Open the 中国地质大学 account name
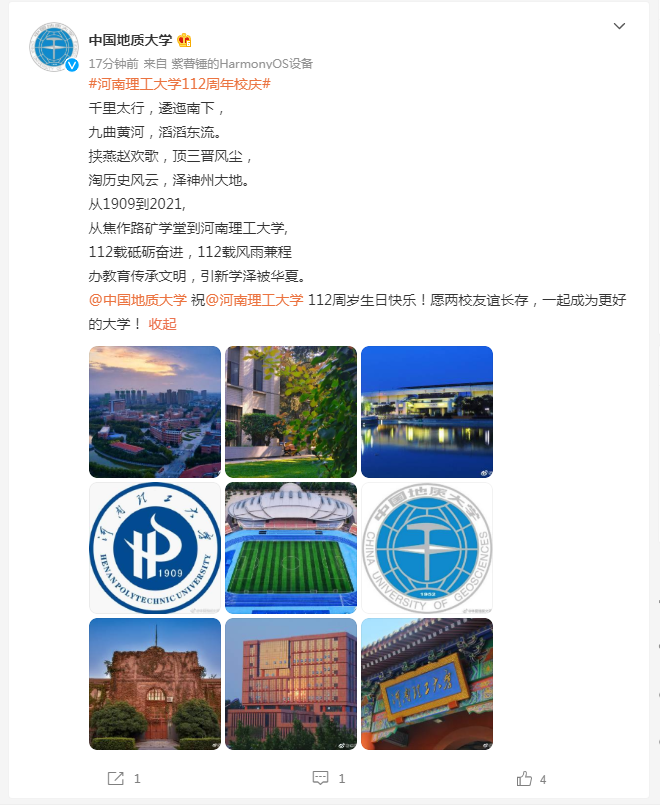 click(x=131, y=40)
